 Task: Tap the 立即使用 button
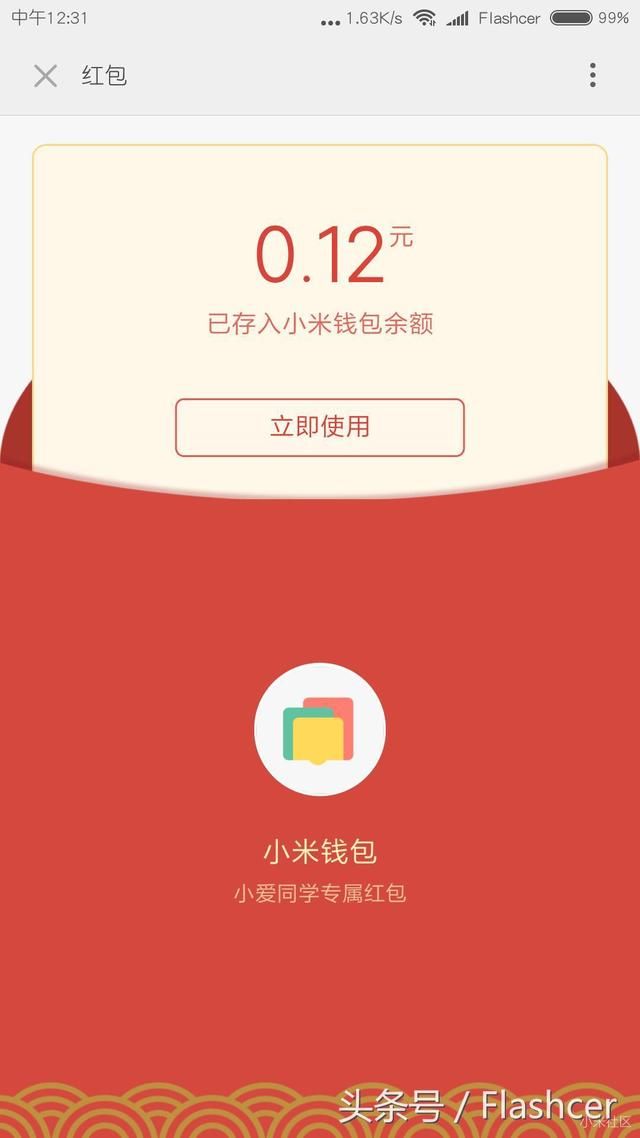[x=320, y=427]
